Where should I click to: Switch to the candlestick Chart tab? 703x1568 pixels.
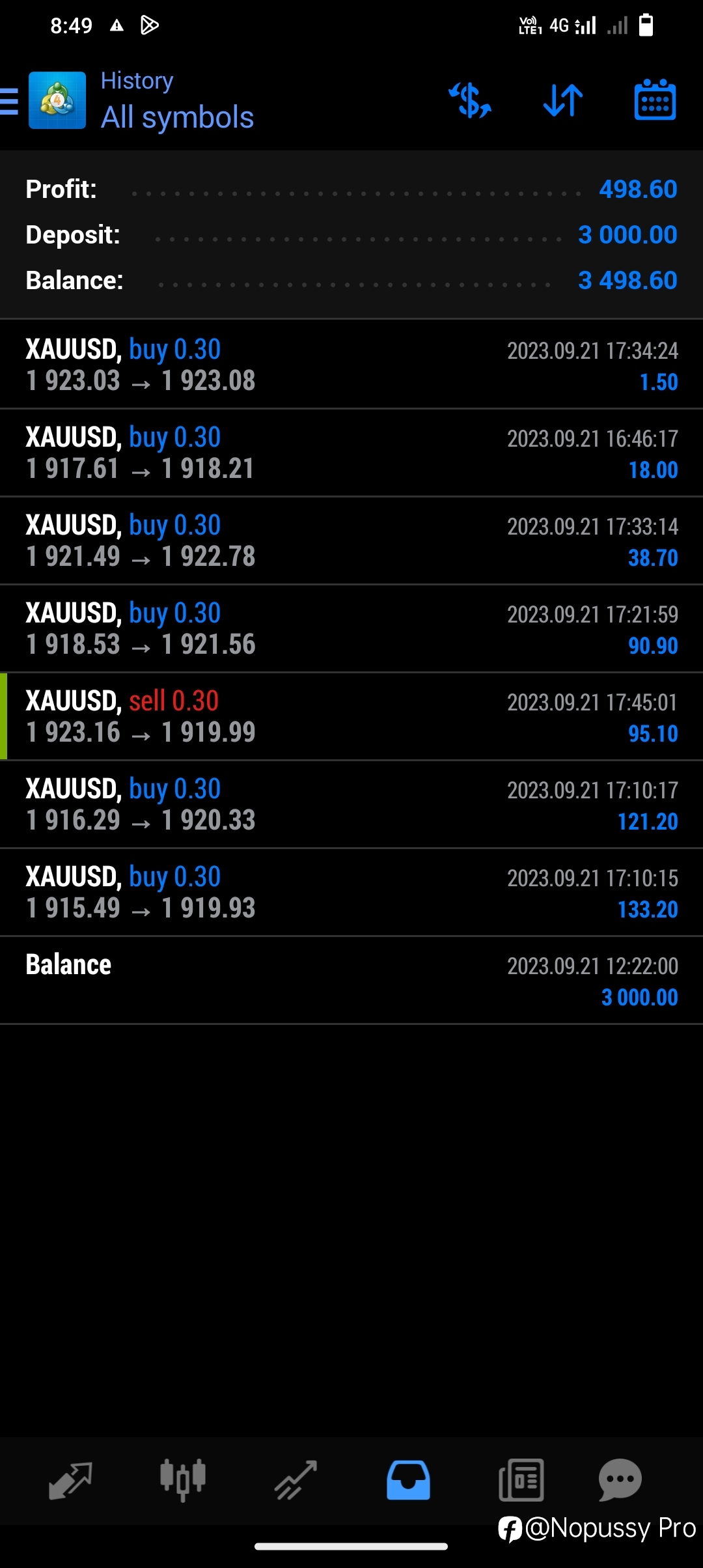coord(183,1479)
